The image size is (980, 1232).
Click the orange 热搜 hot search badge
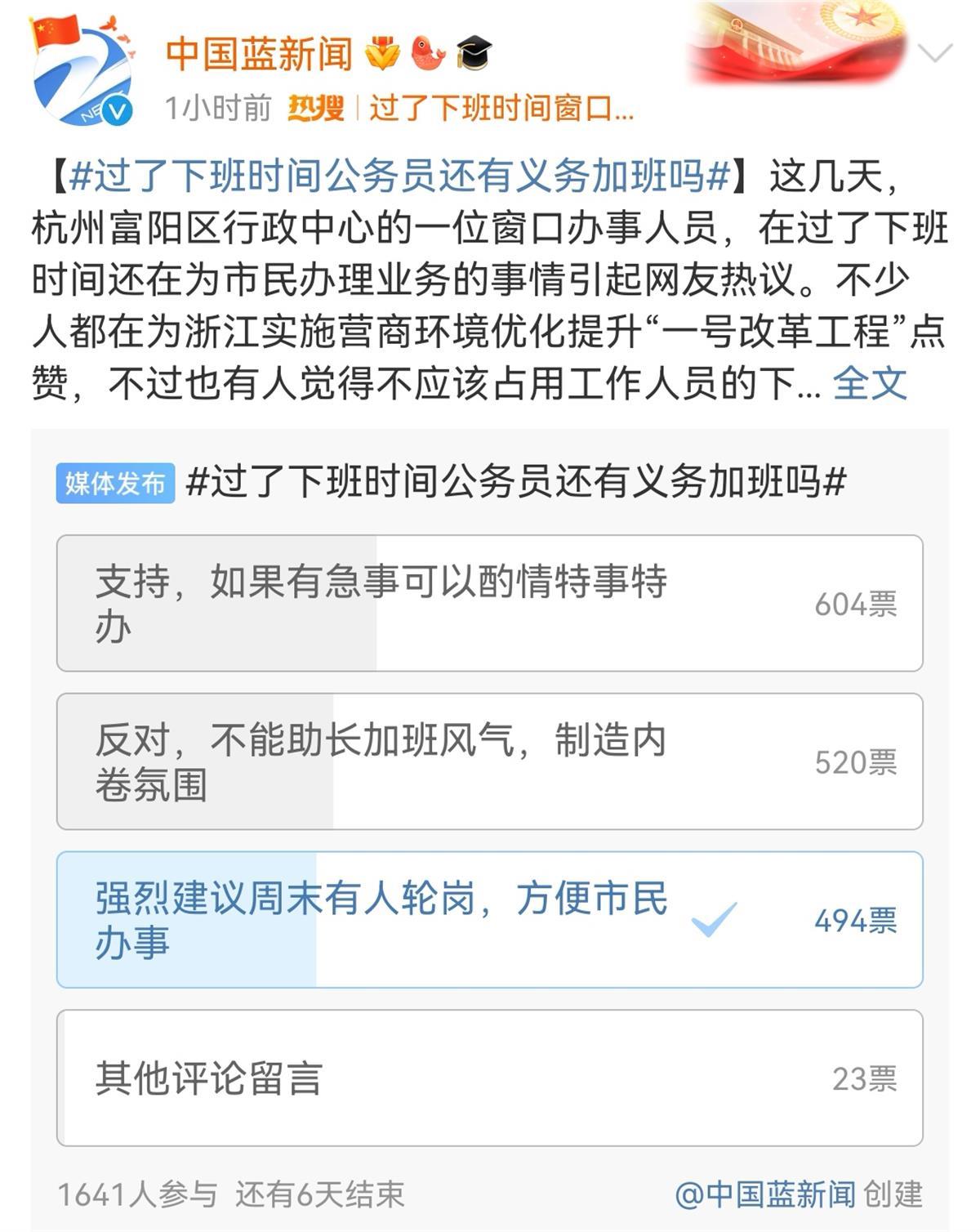[x=317, y=107]
